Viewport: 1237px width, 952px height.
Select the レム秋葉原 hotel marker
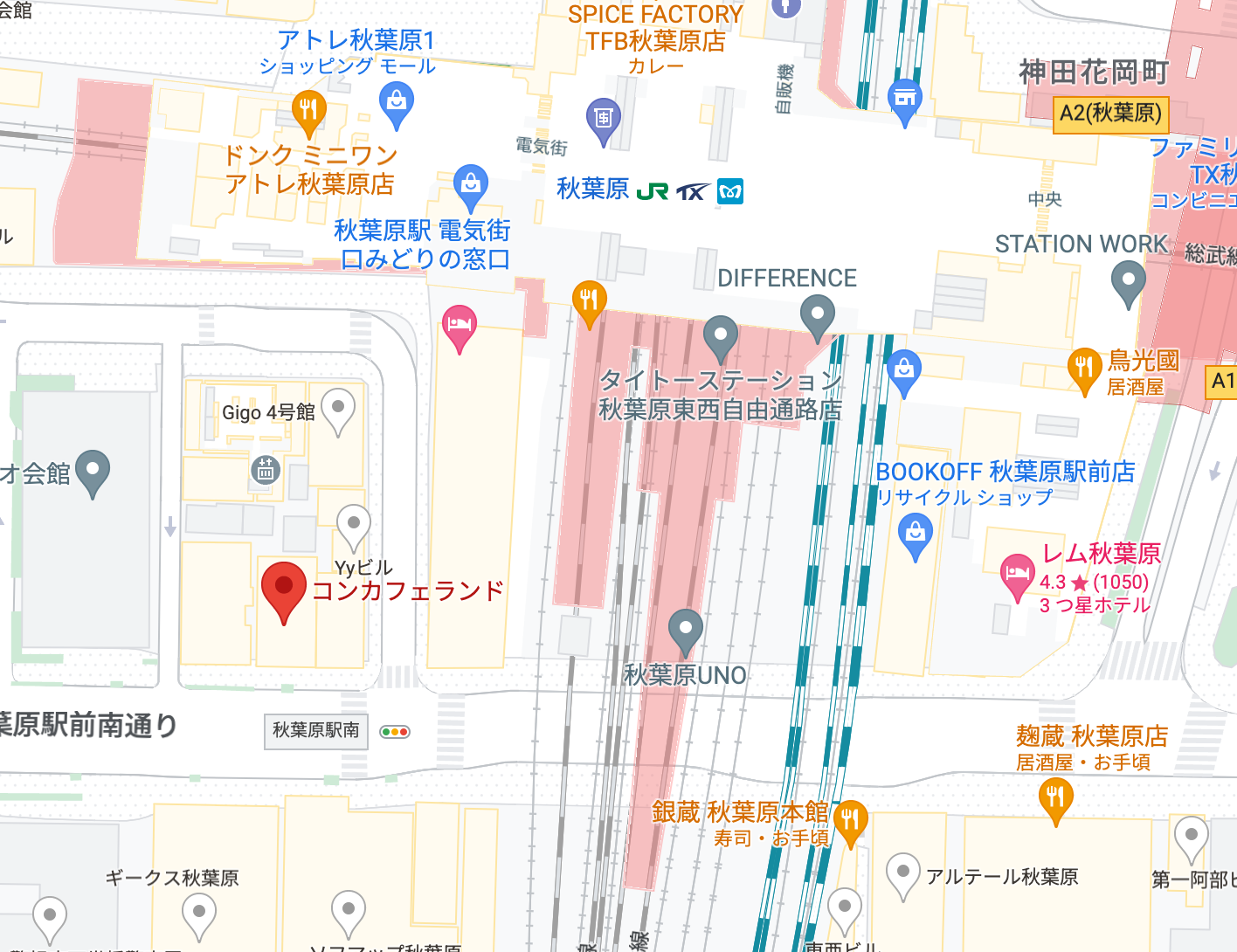click(1017, 575)
